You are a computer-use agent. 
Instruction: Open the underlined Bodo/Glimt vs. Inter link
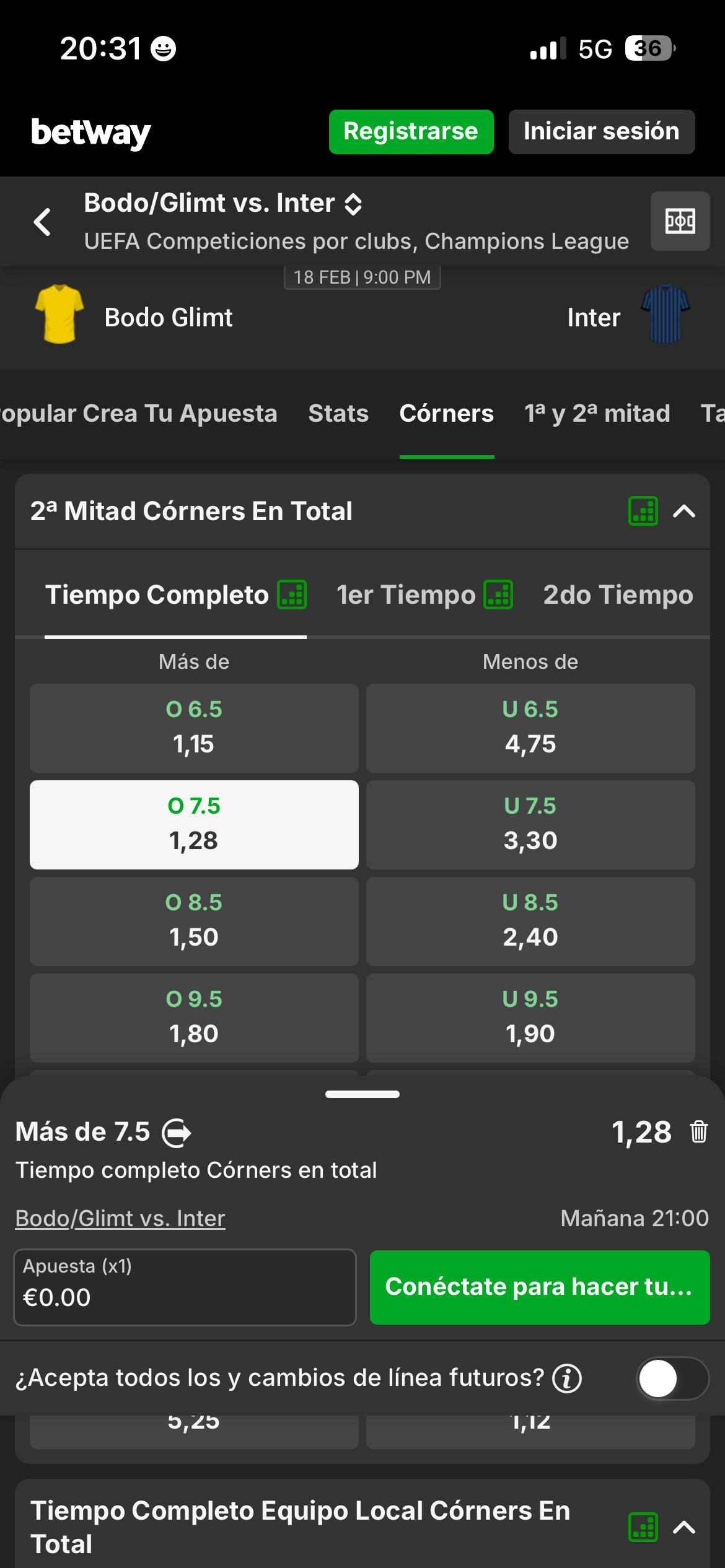click(x=120, y=1218)
